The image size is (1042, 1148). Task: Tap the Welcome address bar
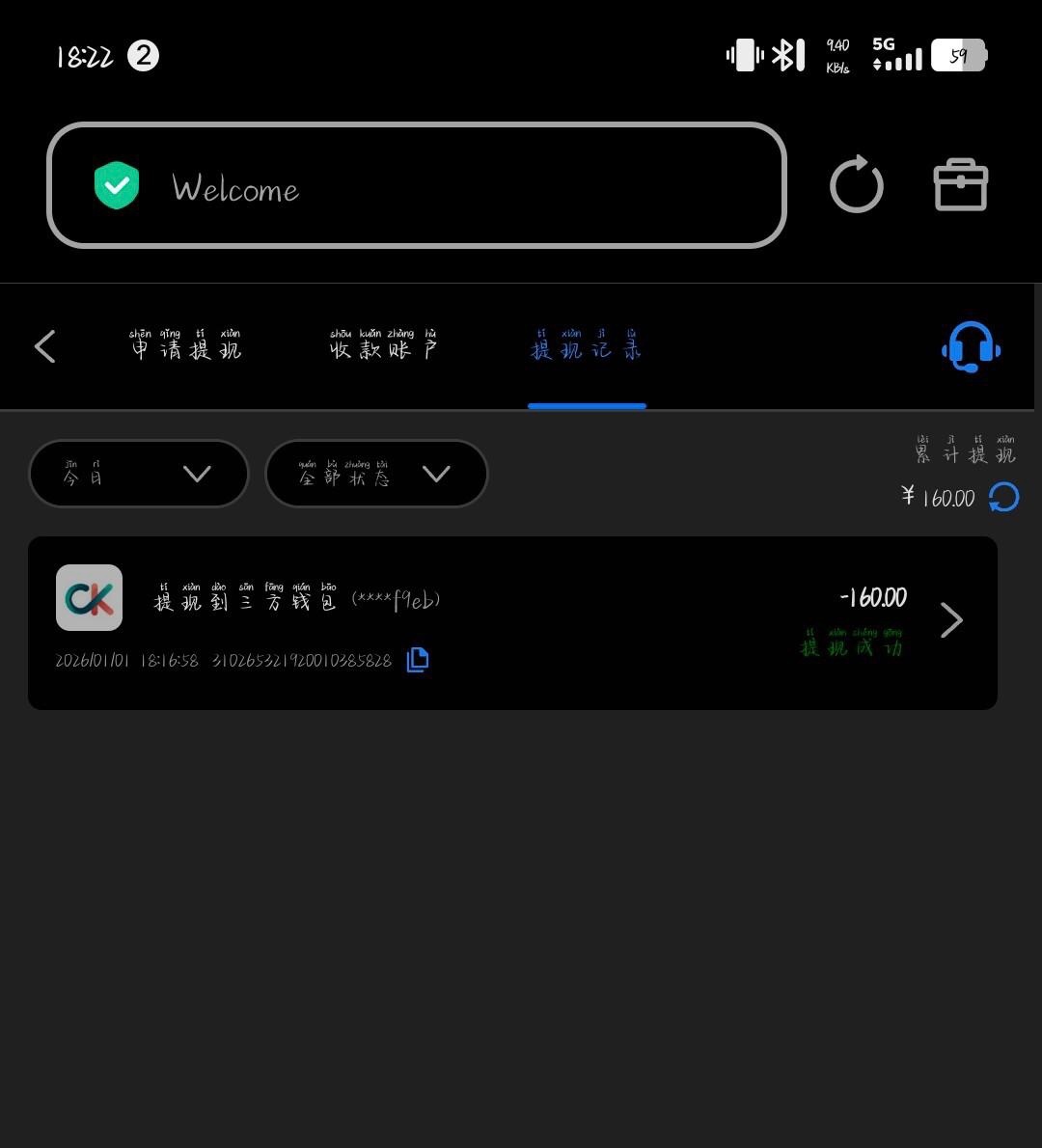pos(416,185)
